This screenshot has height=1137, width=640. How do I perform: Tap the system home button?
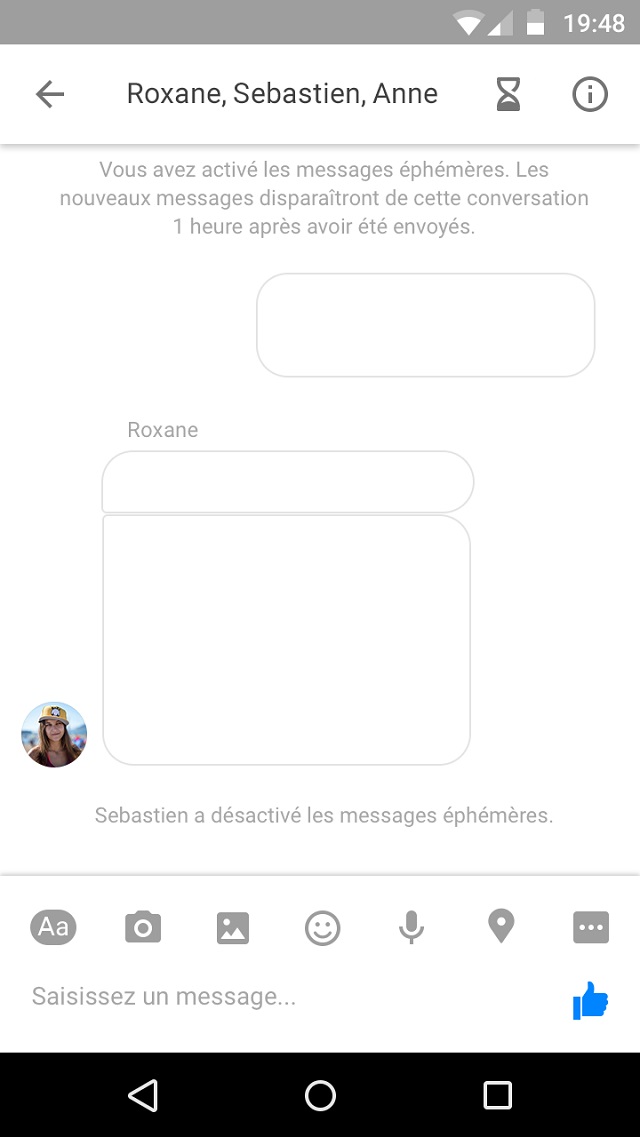[320, 1095]
